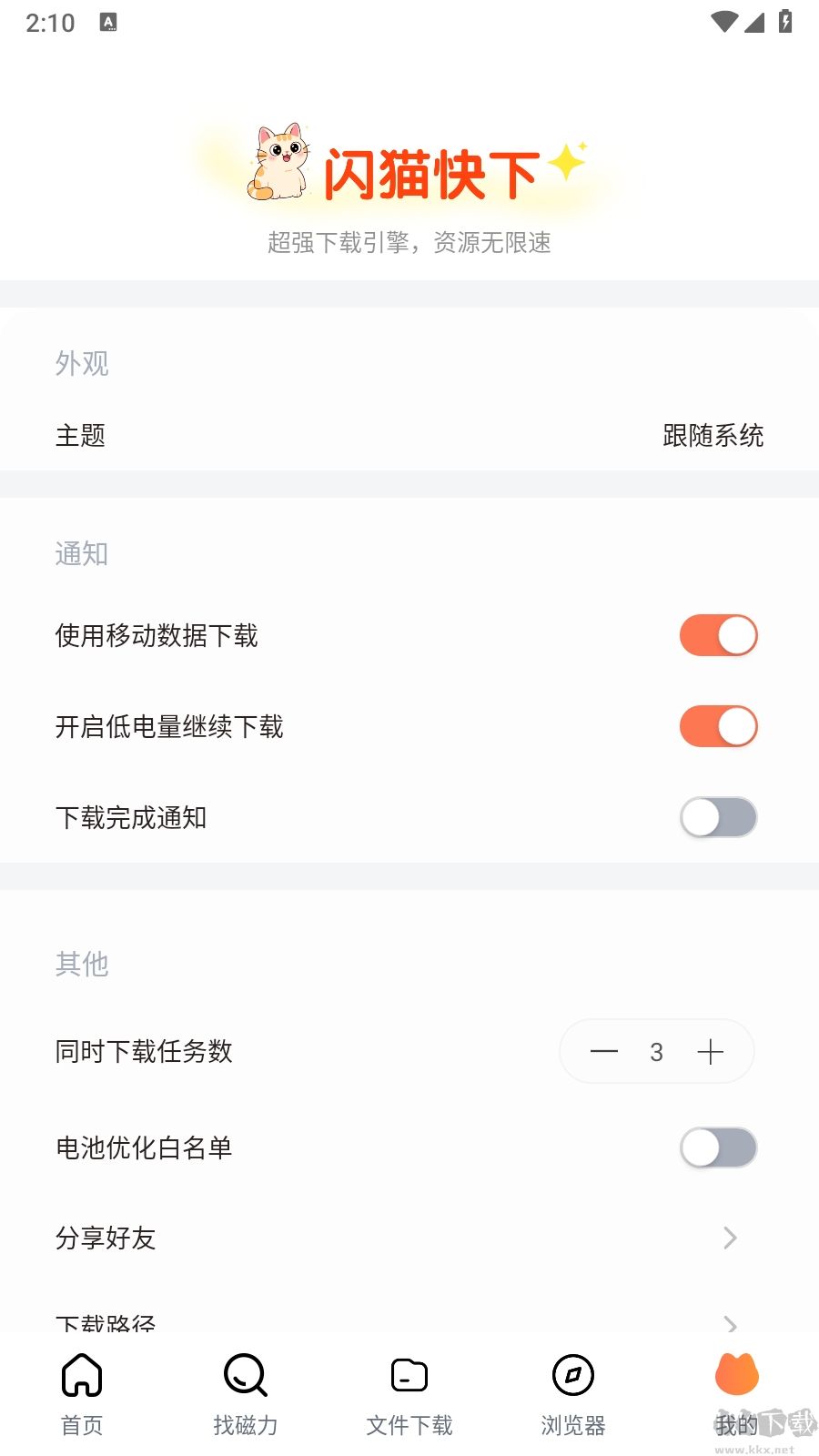Viewport: 819px width, 1456px height.
Task: Switch to the 找磁力 tab
Action: click(x=244, y=1397)
